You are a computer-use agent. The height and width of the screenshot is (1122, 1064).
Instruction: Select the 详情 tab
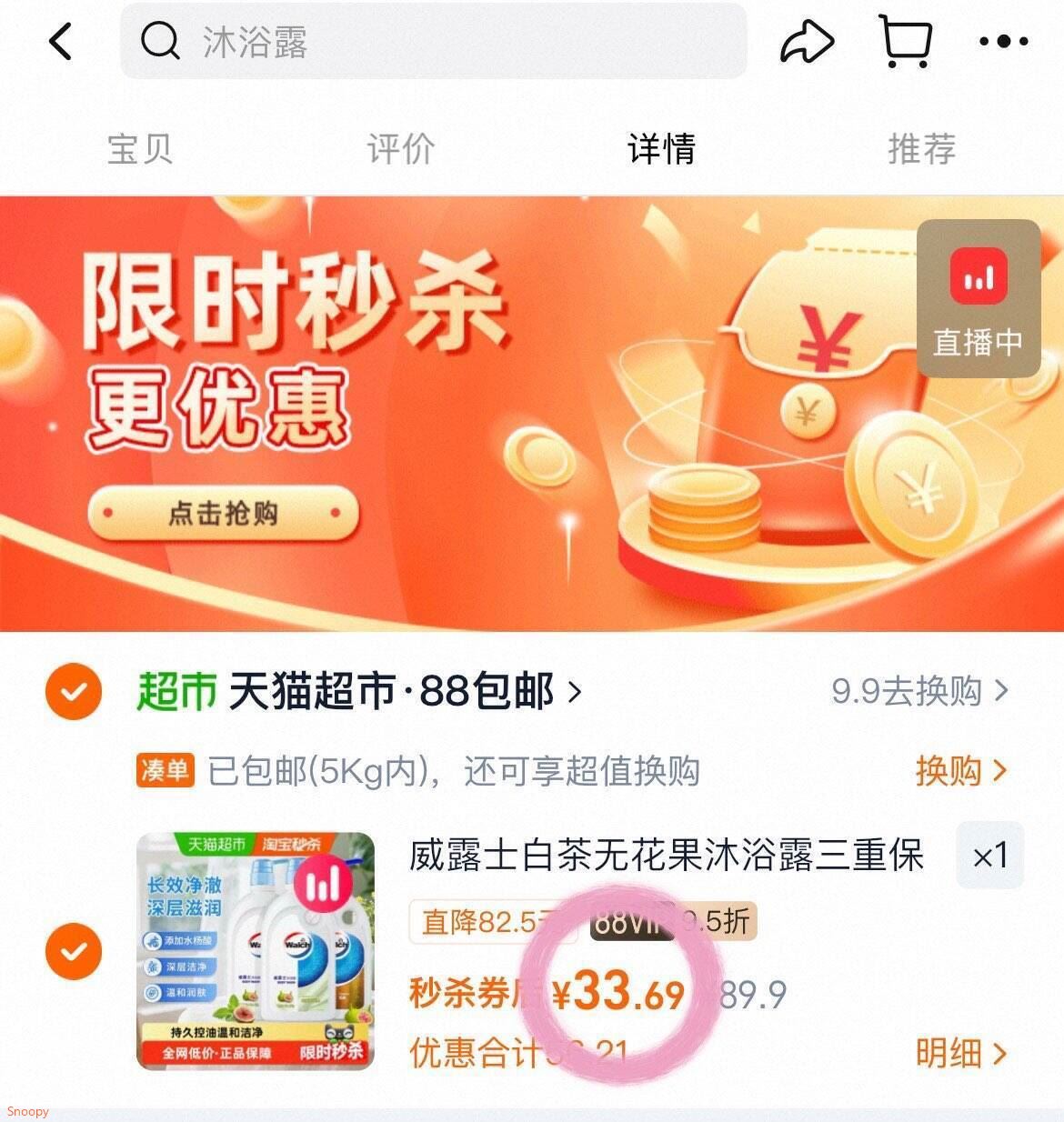pyautogui.click(x=661, y=148)
